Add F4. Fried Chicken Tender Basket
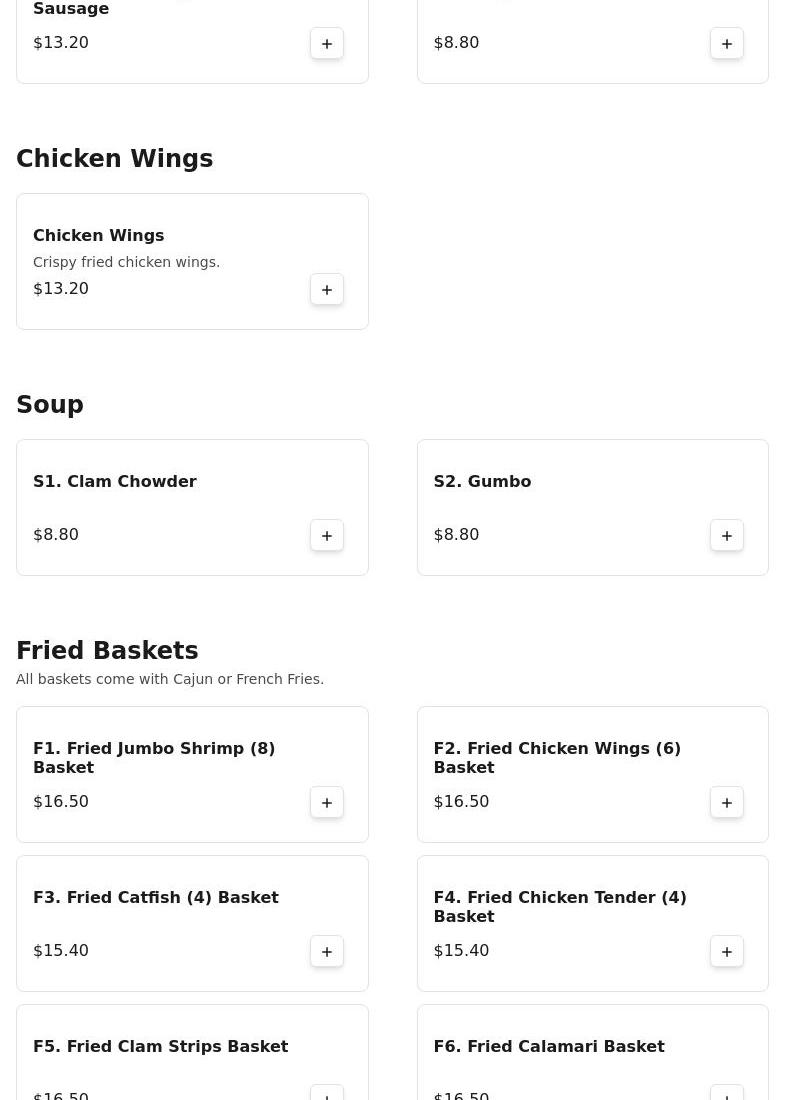The image size is (785, 1100). click(727, 951)
